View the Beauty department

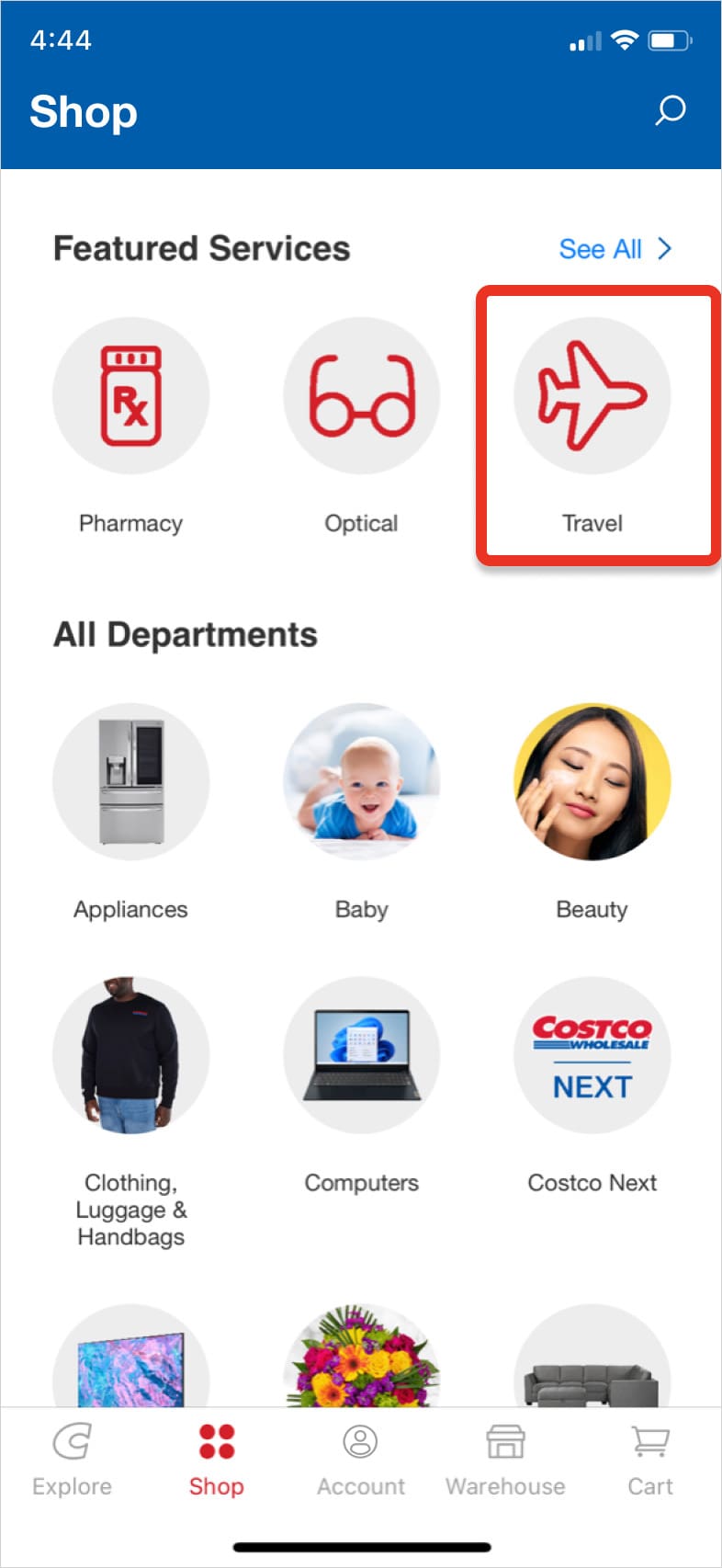592,782
